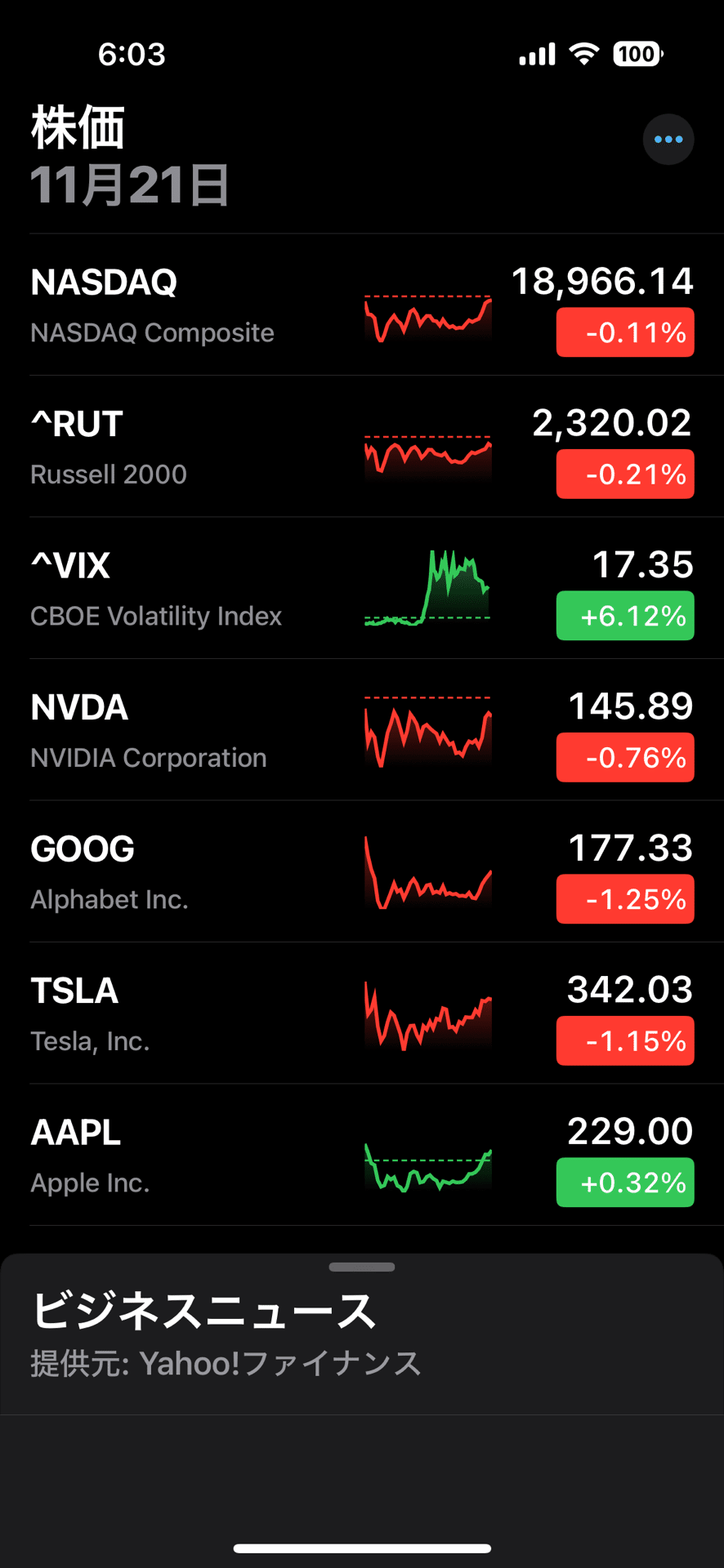Open the more options ellipsis menu
724x1568 pixels.
pos(668,140)
